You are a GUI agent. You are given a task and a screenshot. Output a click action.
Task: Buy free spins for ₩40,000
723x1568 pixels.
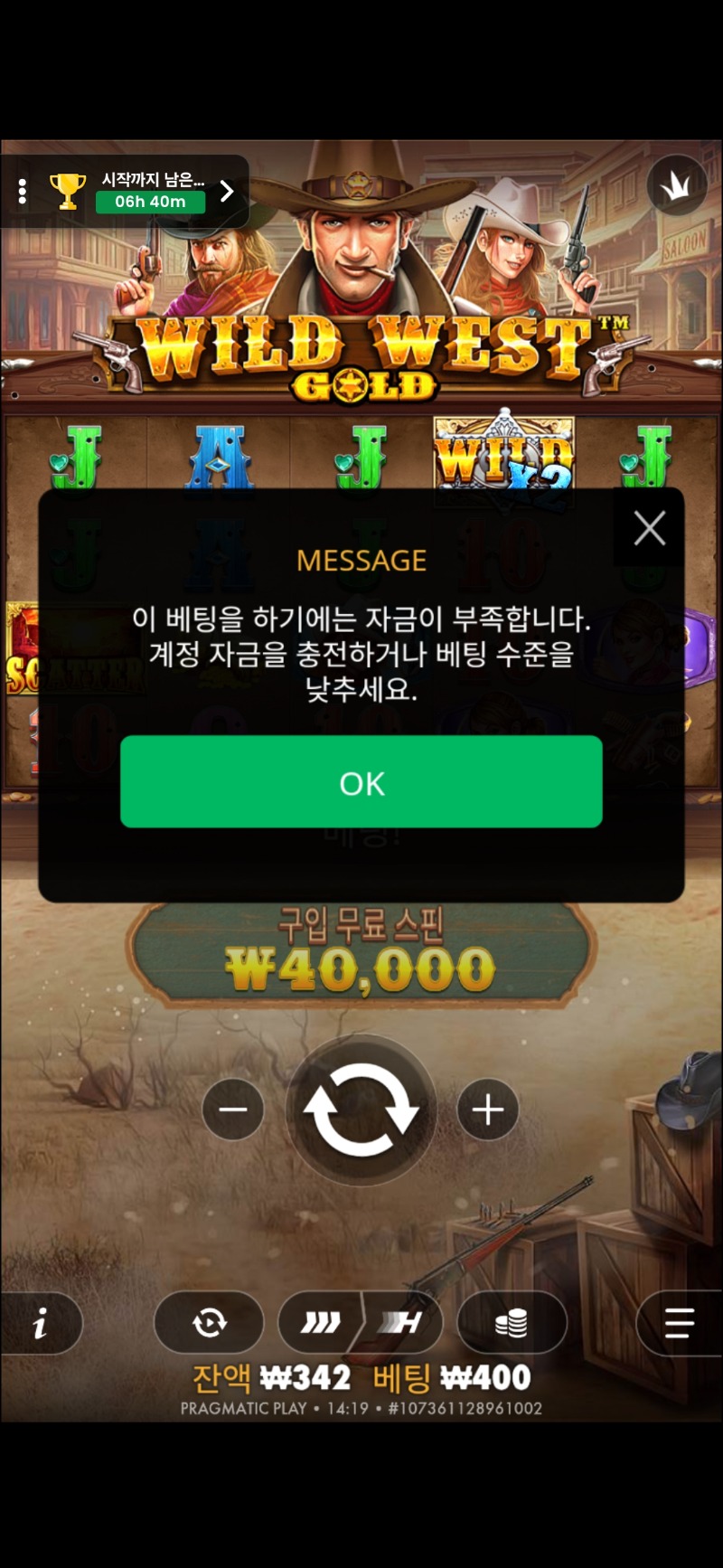tap(361, 952)
